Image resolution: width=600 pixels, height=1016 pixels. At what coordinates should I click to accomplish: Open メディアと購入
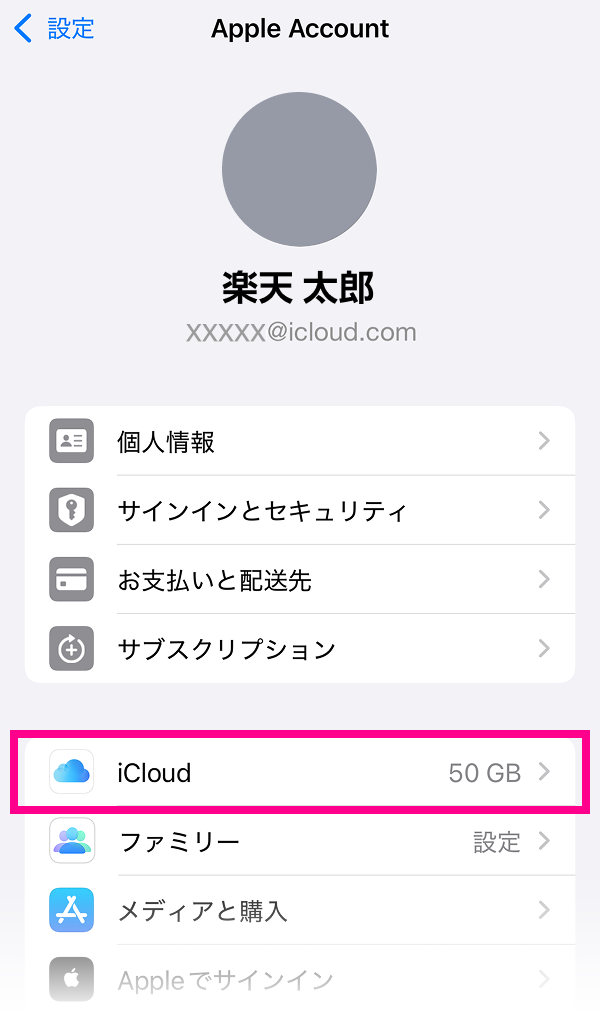tap(300, 910)
